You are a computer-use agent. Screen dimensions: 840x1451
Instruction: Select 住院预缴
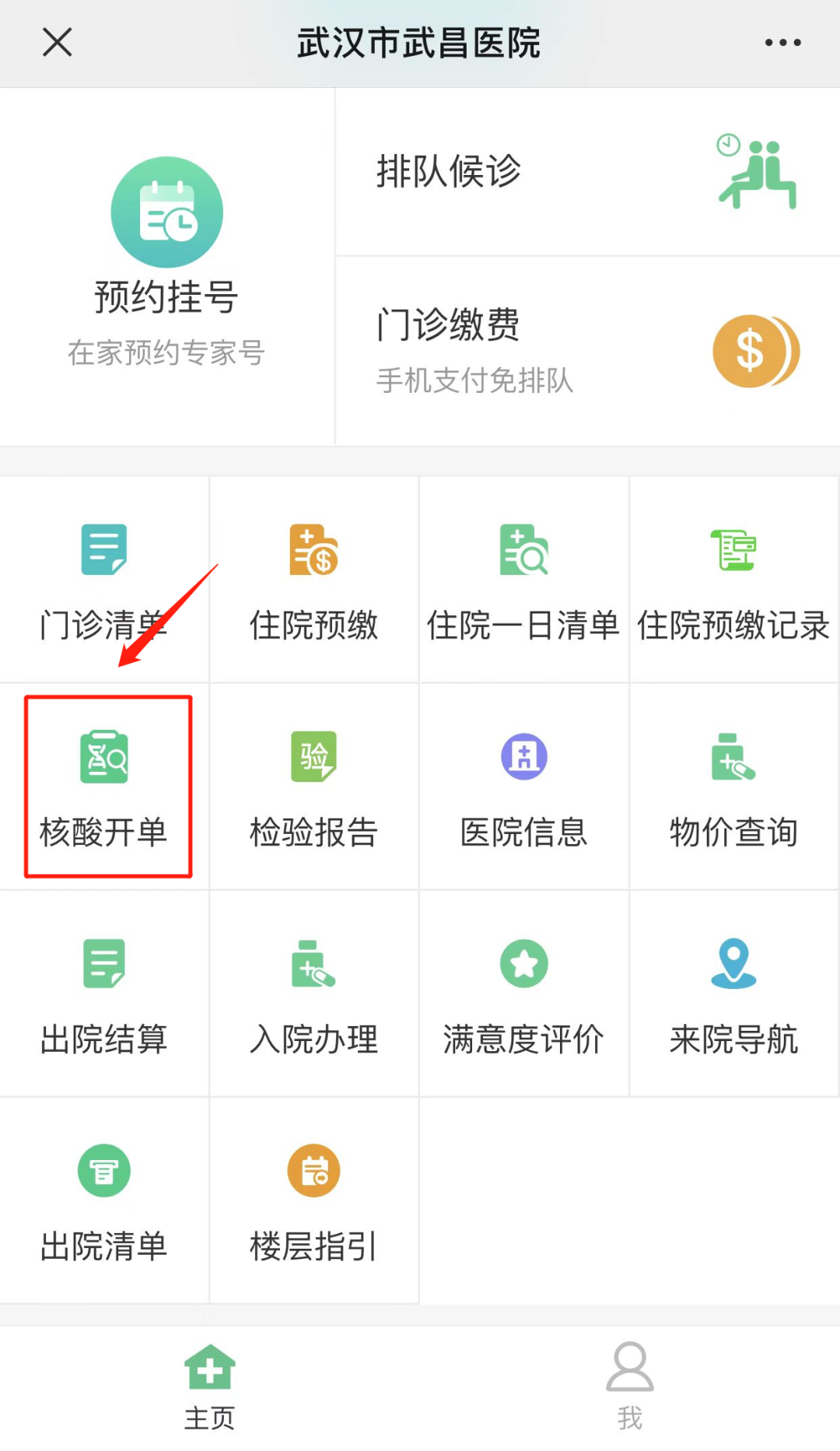coord(314,580)
